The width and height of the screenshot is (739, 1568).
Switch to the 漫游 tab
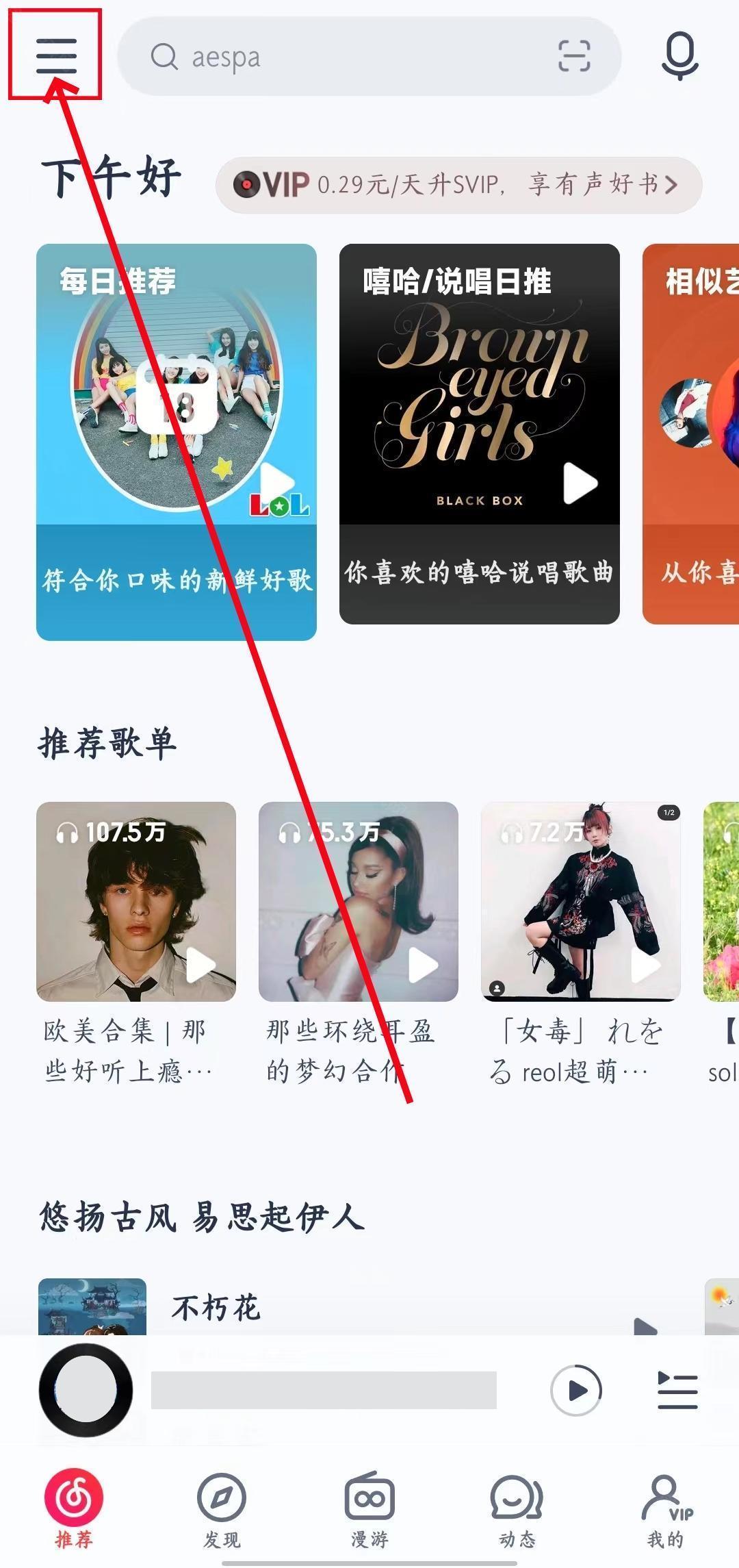click(x=369, y=1510)
